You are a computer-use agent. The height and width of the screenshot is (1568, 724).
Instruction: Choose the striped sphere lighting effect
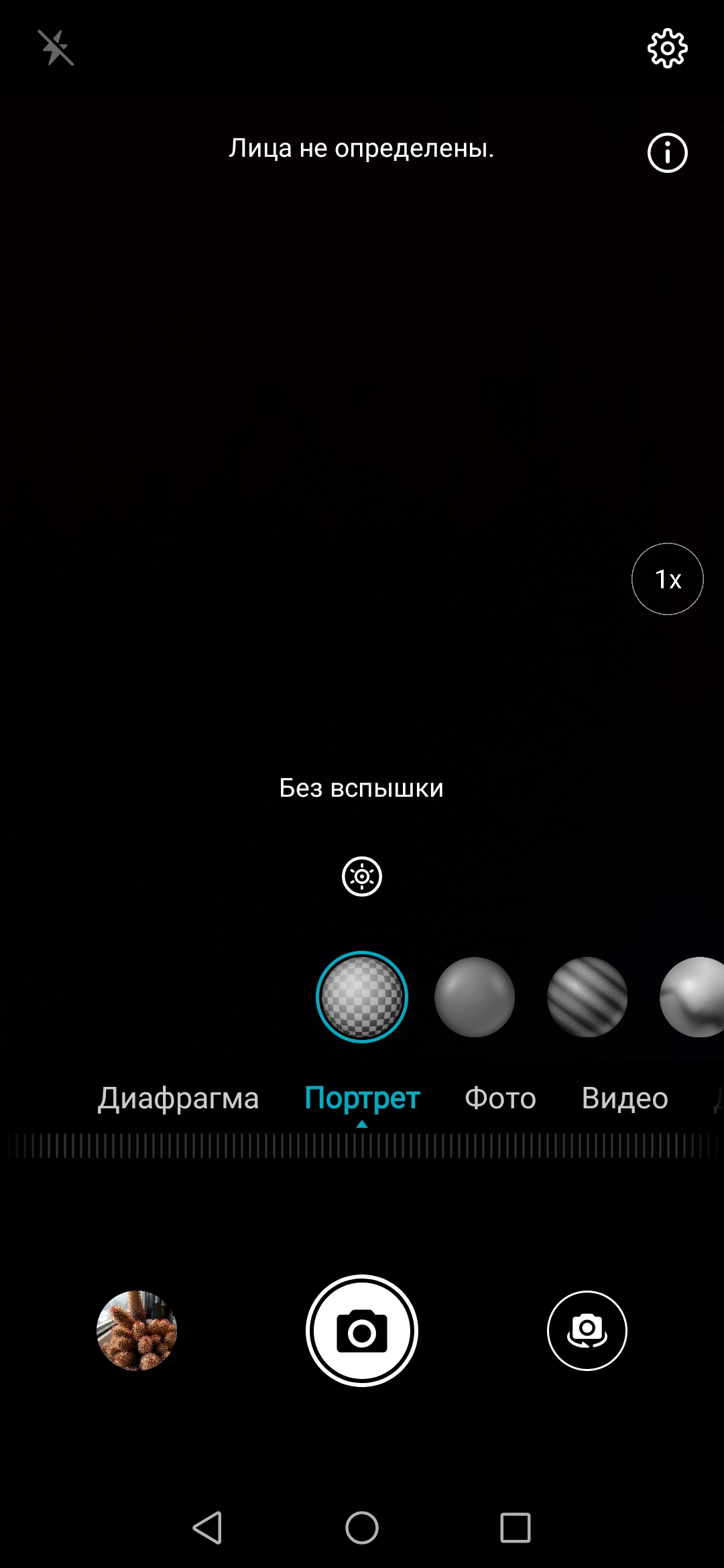coord(587,997)
